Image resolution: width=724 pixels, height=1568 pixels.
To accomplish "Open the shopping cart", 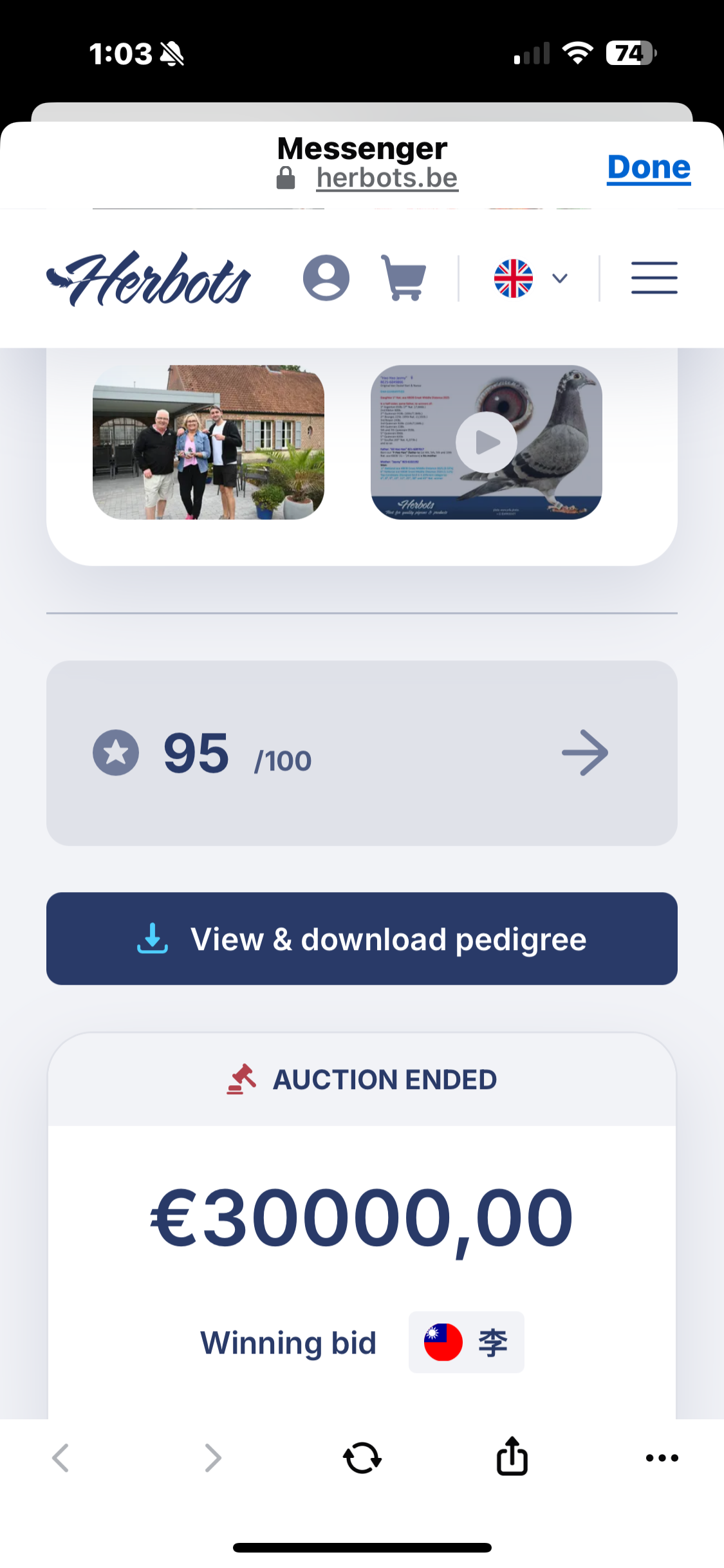I will pos(404,278).
